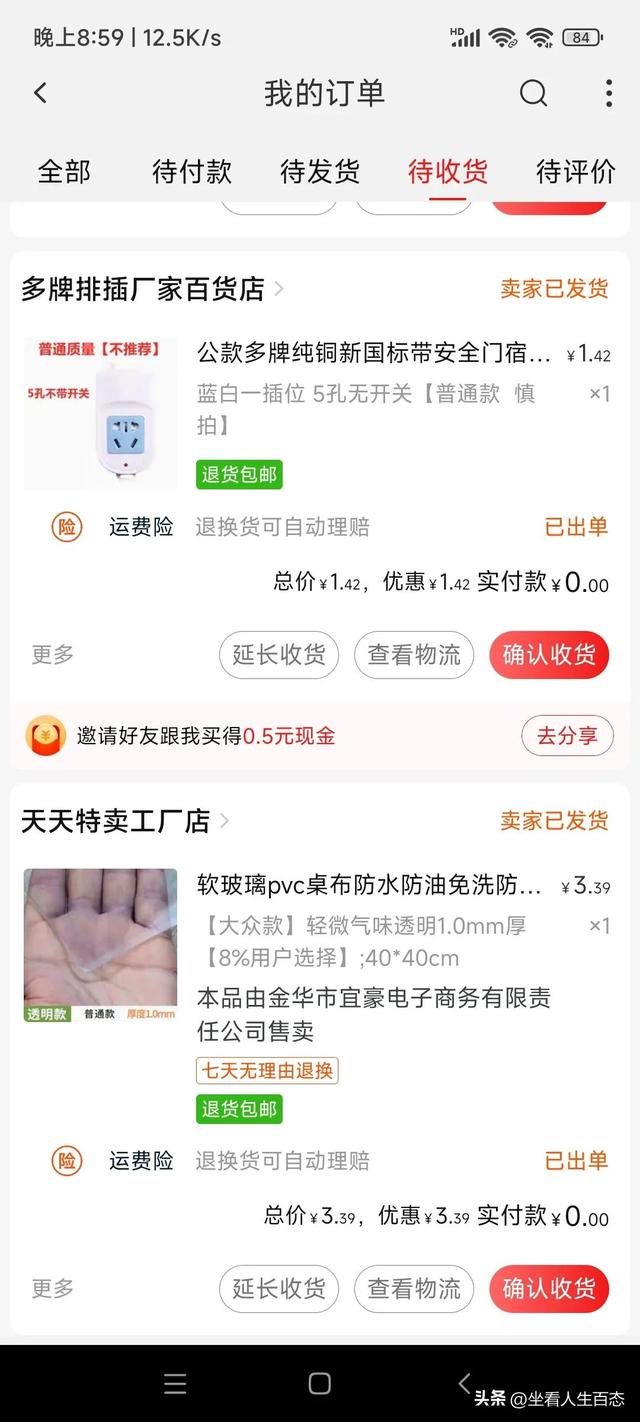This screenshot has height=1422, width=640.
Task: Tap 更多 under the power strip order
Action: click(x=53, y=655)
